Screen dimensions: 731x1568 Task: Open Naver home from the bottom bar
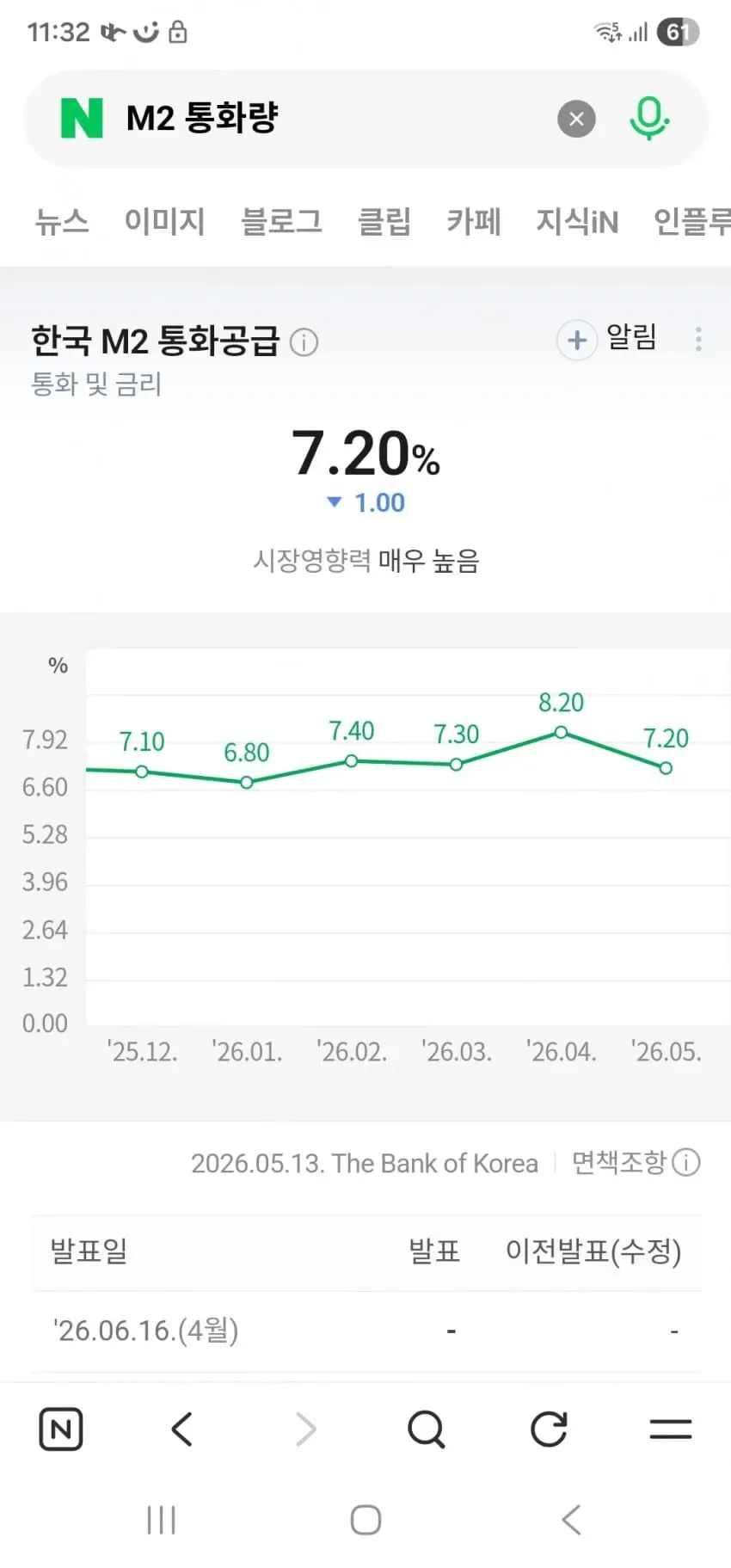(x=61, y=1430)
